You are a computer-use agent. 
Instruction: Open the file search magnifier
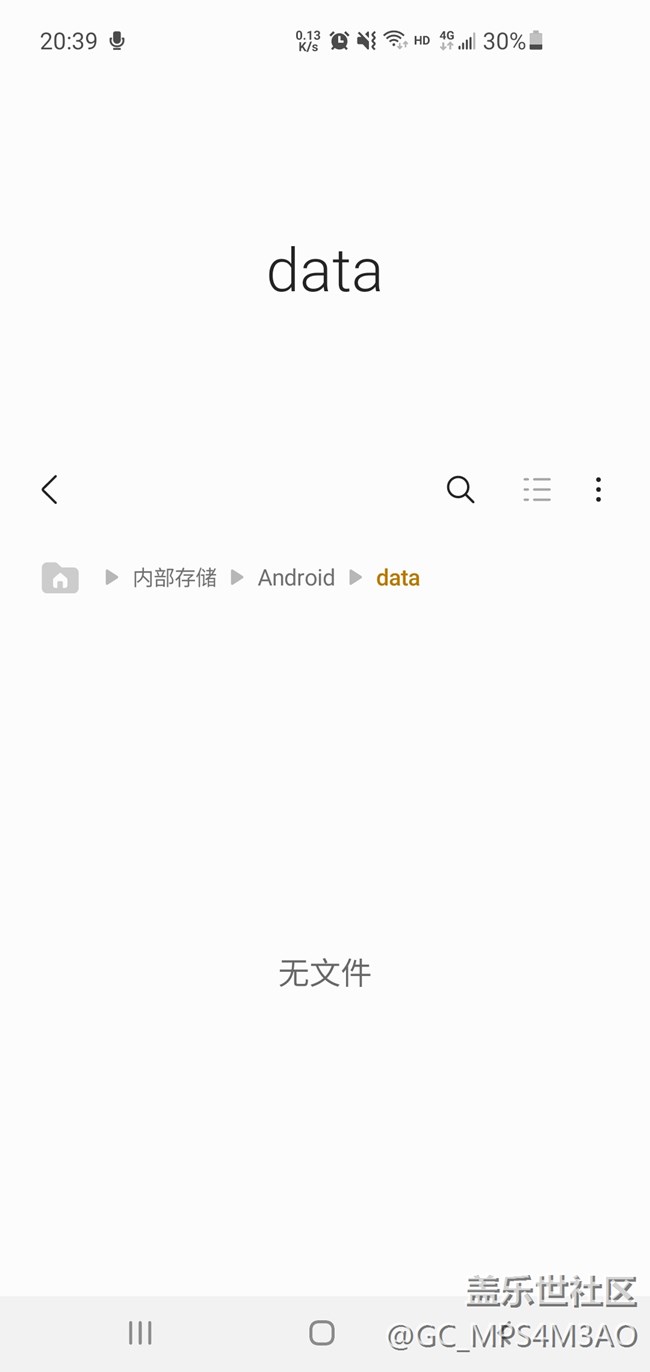click(x=460, y=489)
